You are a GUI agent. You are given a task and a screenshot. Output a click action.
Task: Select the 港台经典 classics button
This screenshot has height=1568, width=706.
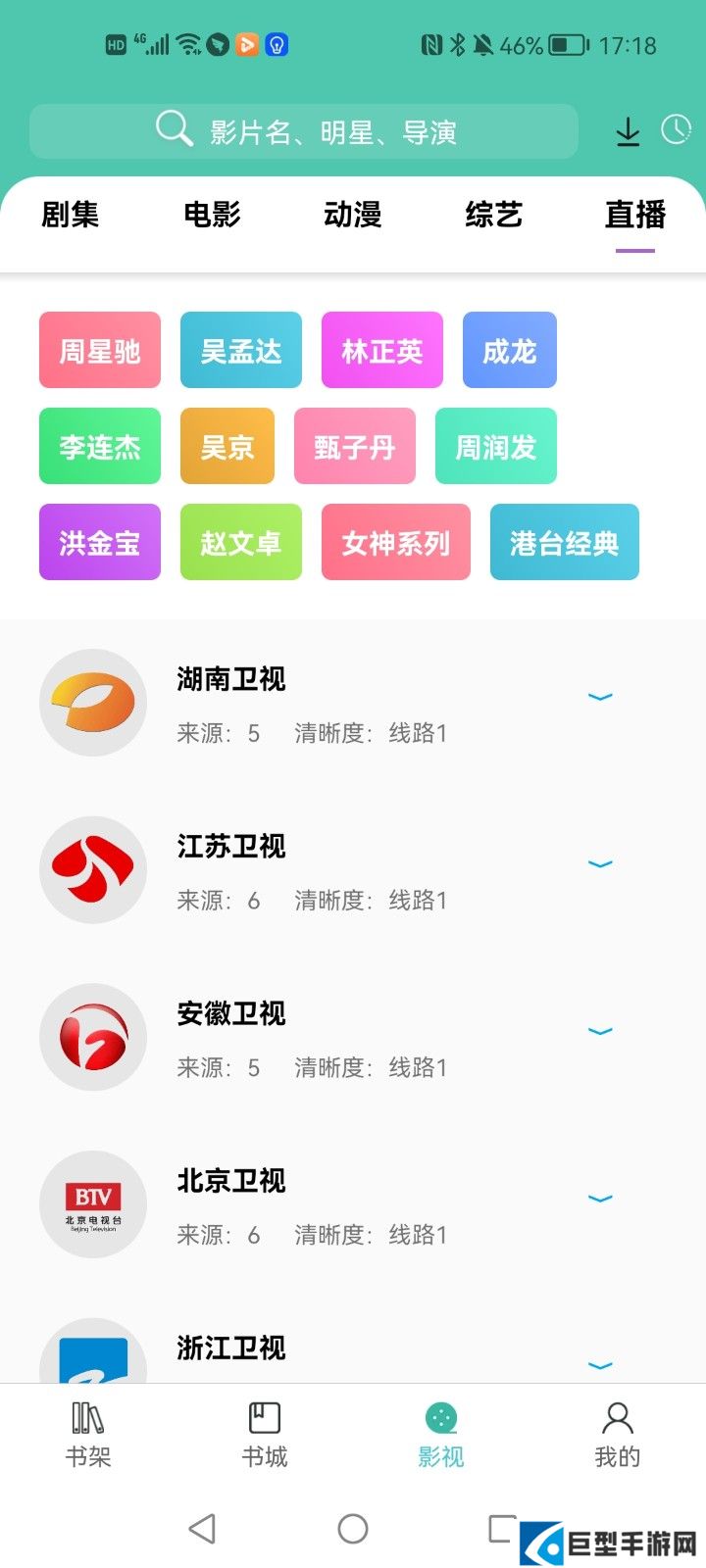point(565,542)
